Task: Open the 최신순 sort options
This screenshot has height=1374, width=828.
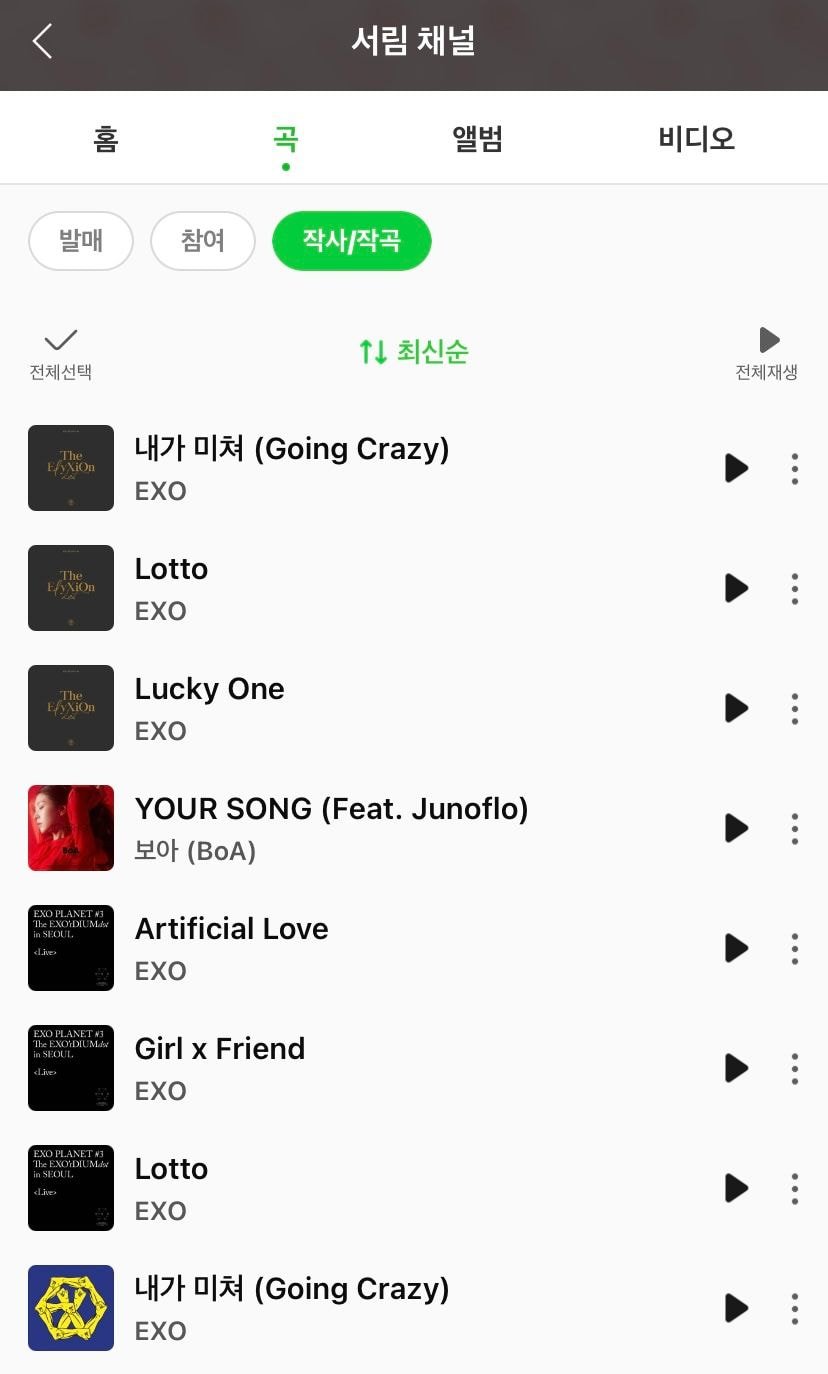Action: [x=414, y=352]
